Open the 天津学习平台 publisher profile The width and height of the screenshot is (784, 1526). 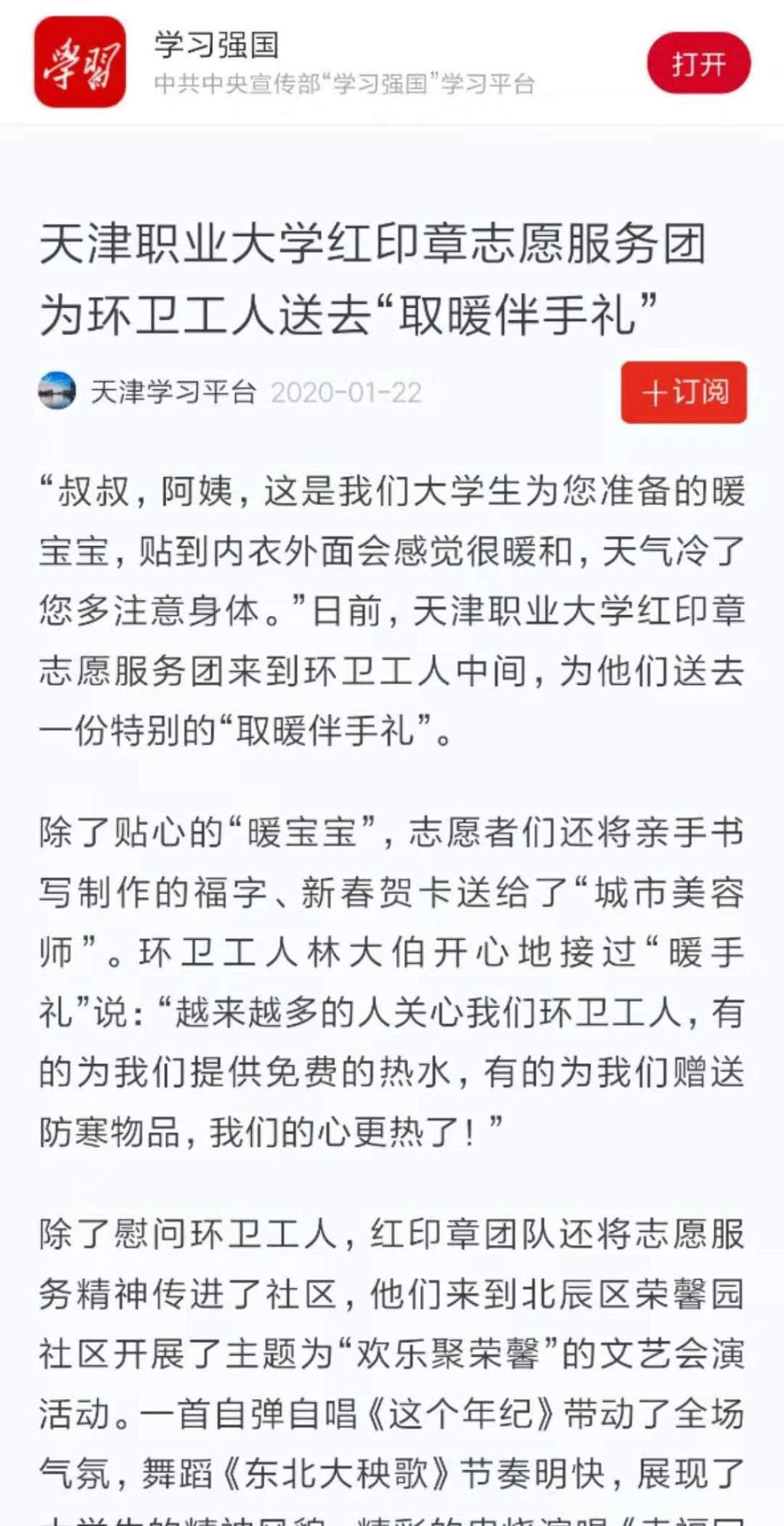click(x=172, y=392)
